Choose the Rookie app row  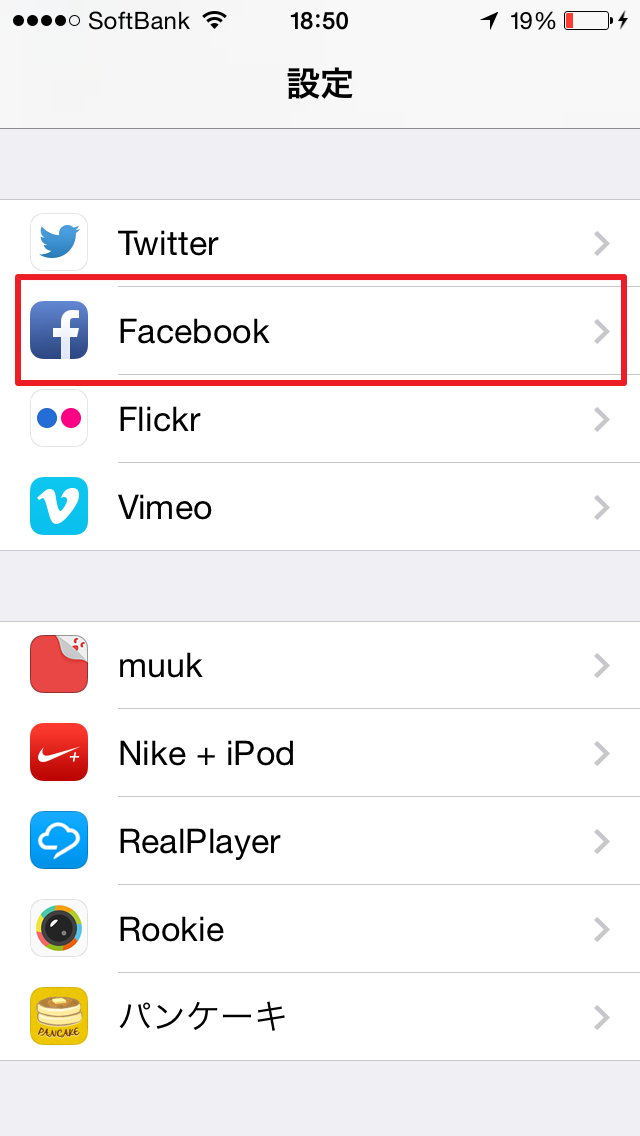tap(320, 929)
